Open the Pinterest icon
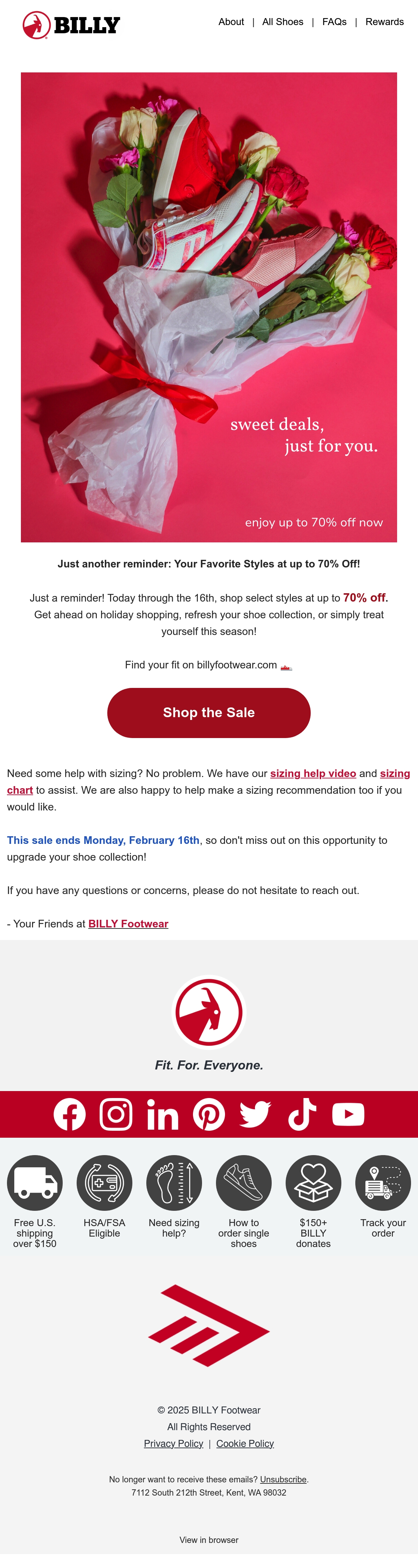The width and height of the screenshot is (418, 1568). point(209,1114)
